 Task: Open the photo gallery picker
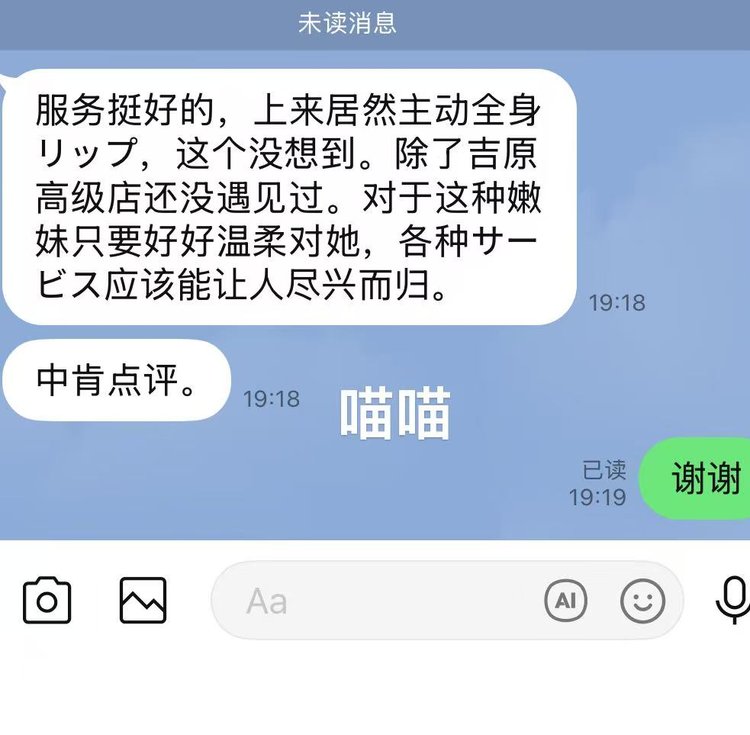(x=143, y=601)
